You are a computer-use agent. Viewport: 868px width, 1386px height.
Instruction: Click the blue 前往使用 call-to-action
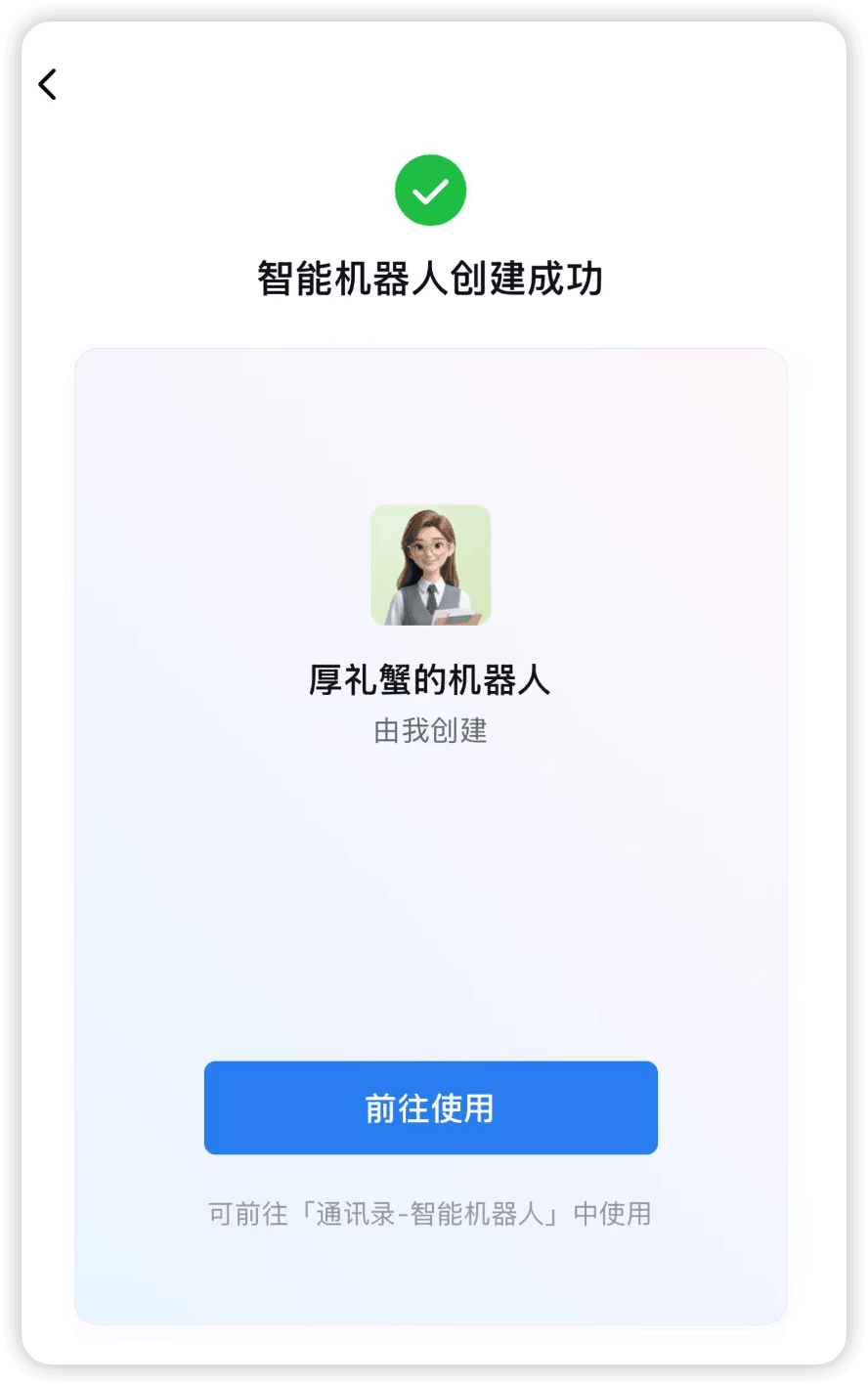click(431, 1107)
